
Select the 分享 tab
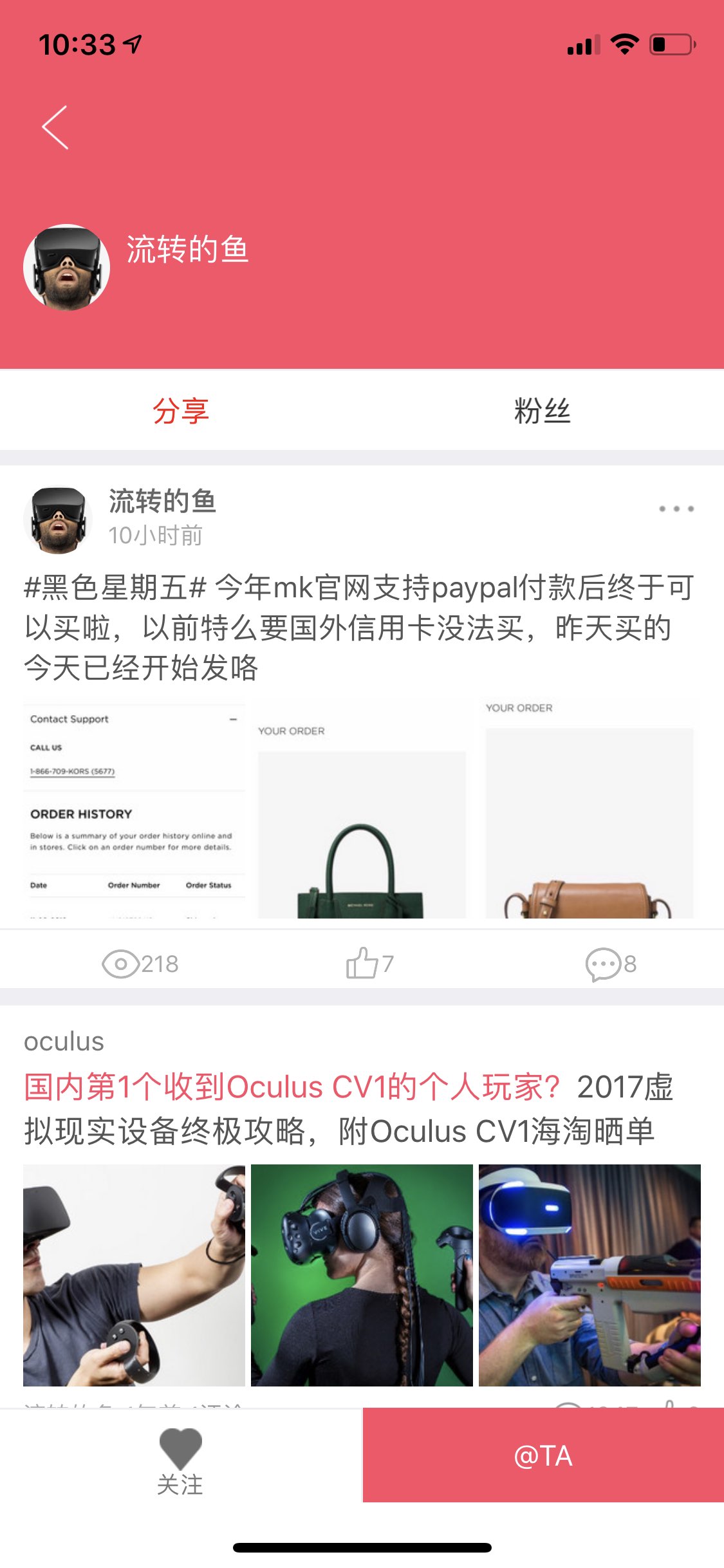[x=181, y=411]
